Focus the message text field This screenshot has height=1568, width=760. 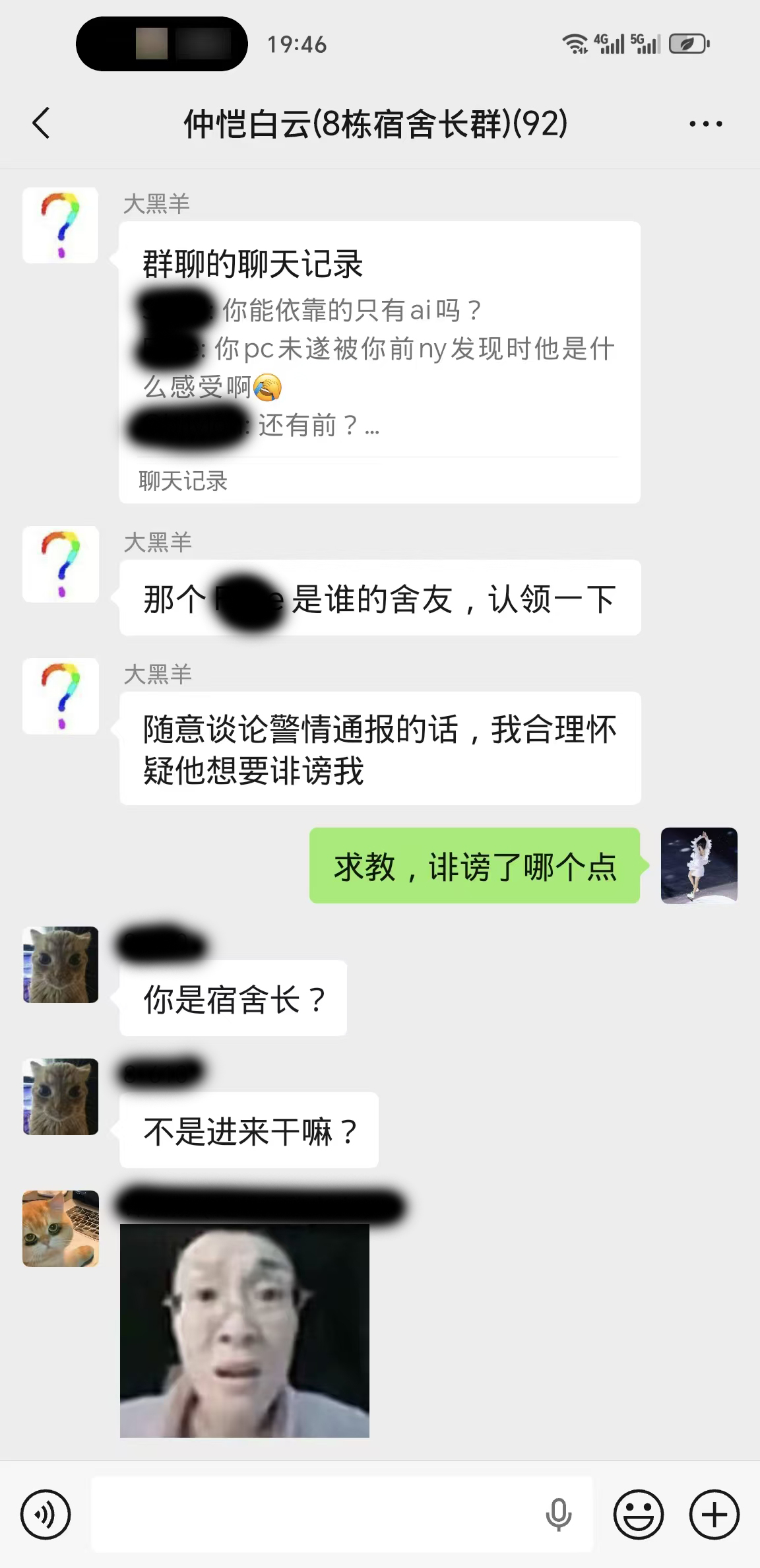317,1515
